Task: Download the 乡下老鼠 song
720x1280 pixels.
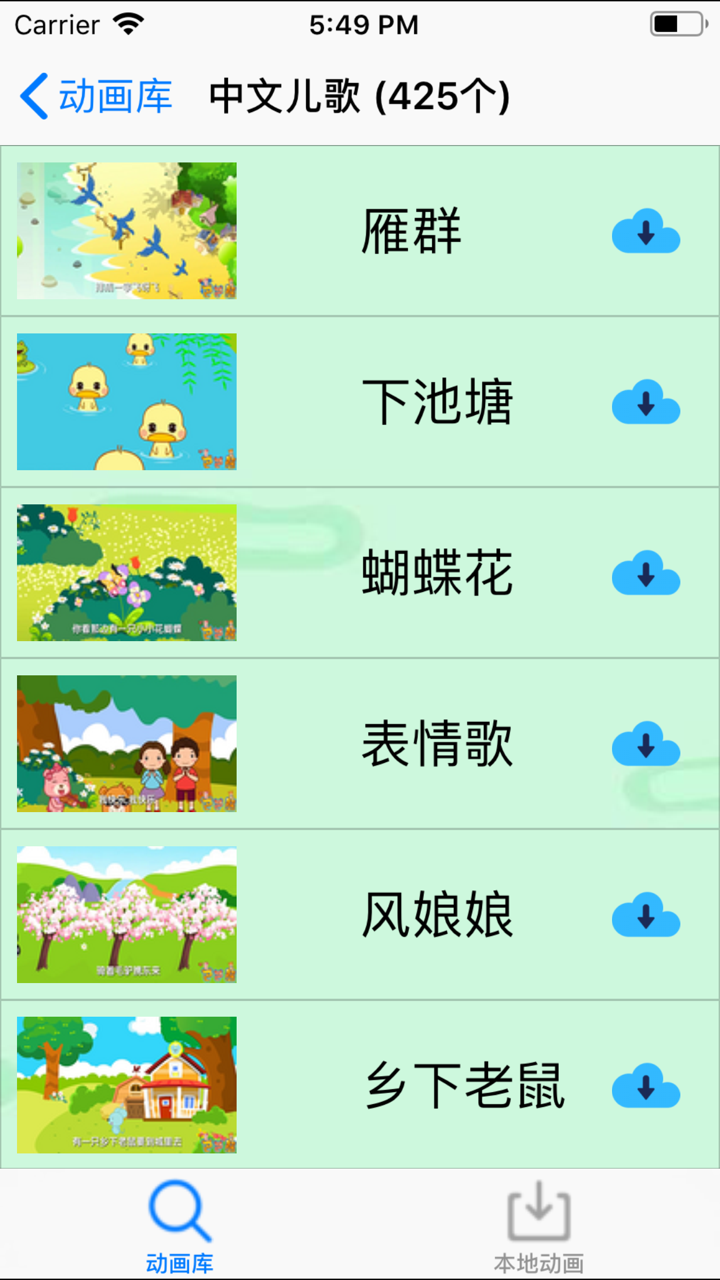Action: click(646, 1085)
